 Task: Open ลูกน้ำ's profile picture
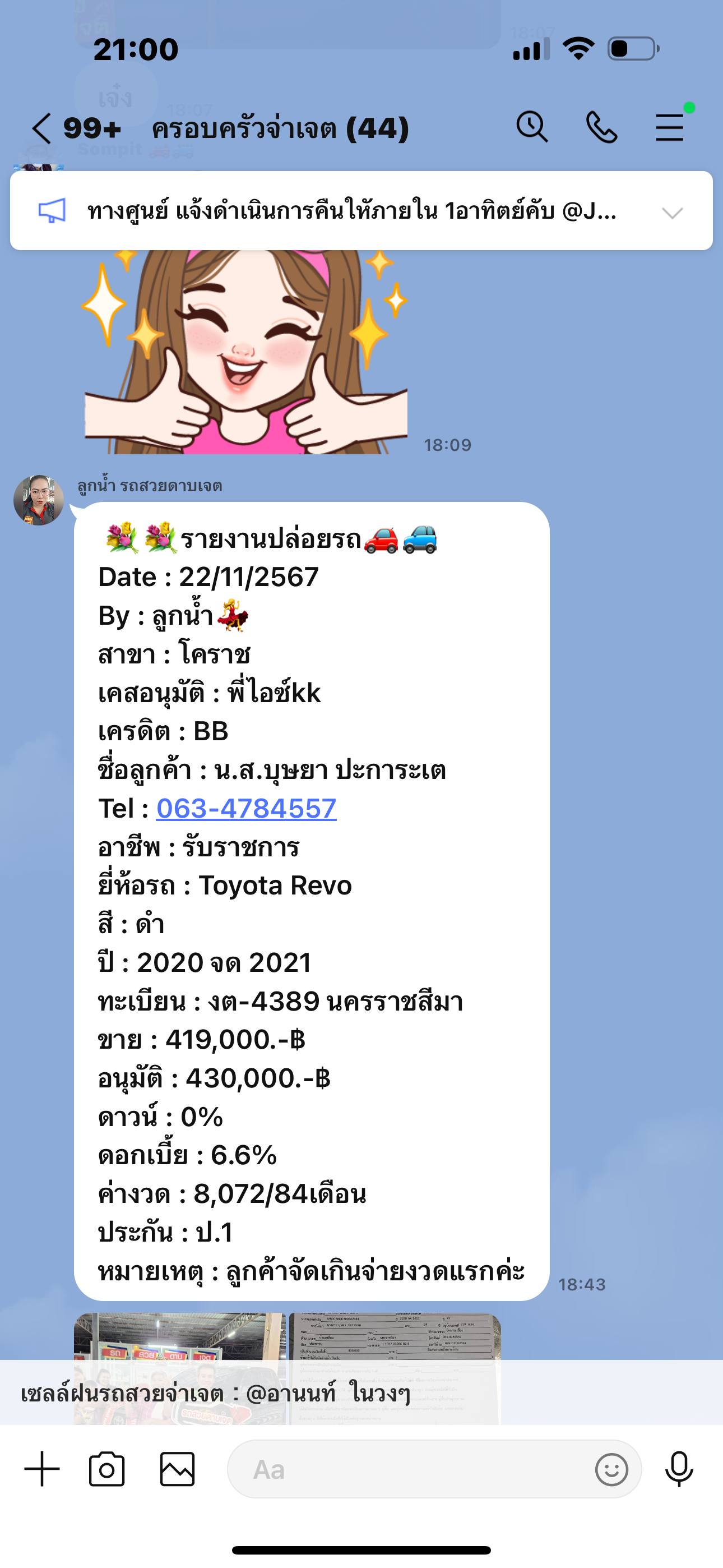[38, 500]
